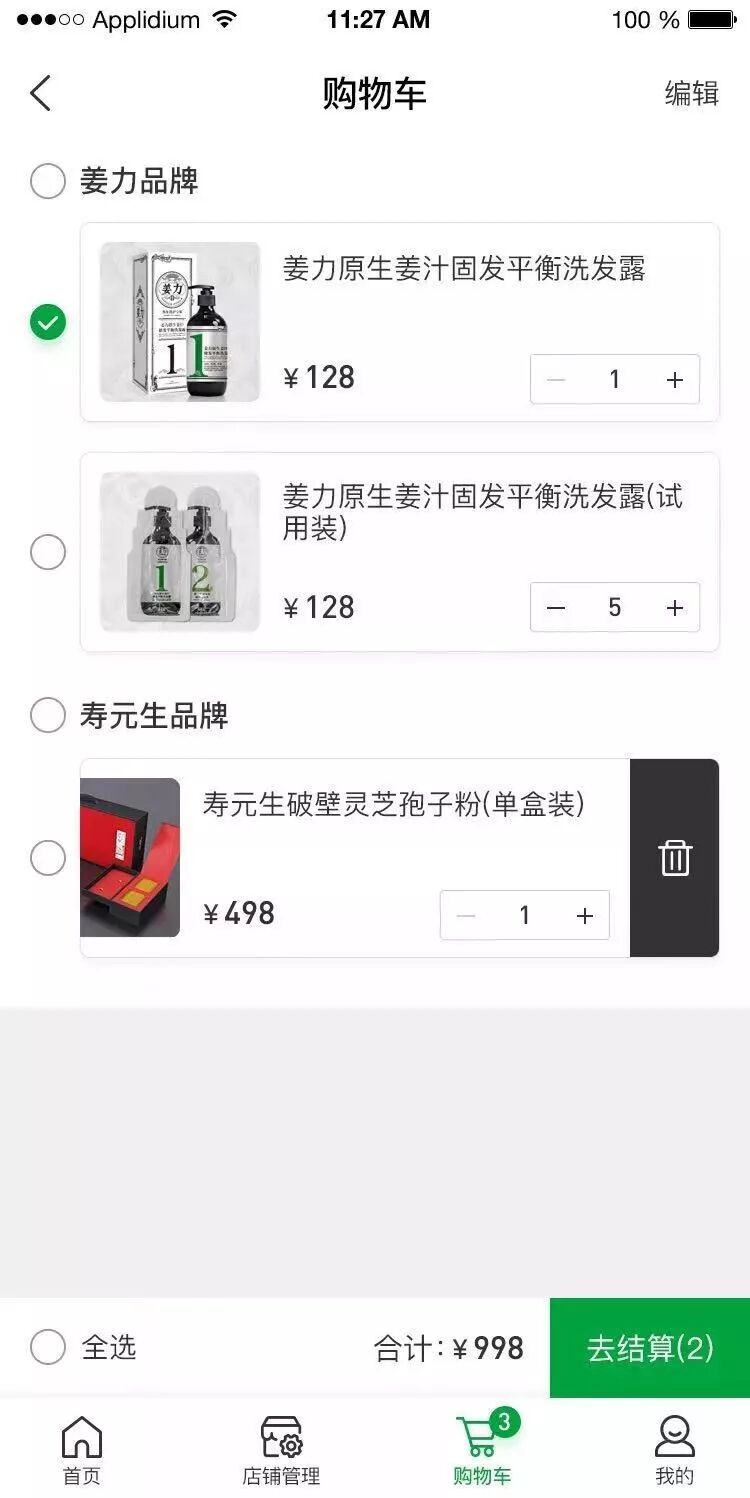Tap 编辑 to edit the cart

pyautogui.click(x=691, y=94)
